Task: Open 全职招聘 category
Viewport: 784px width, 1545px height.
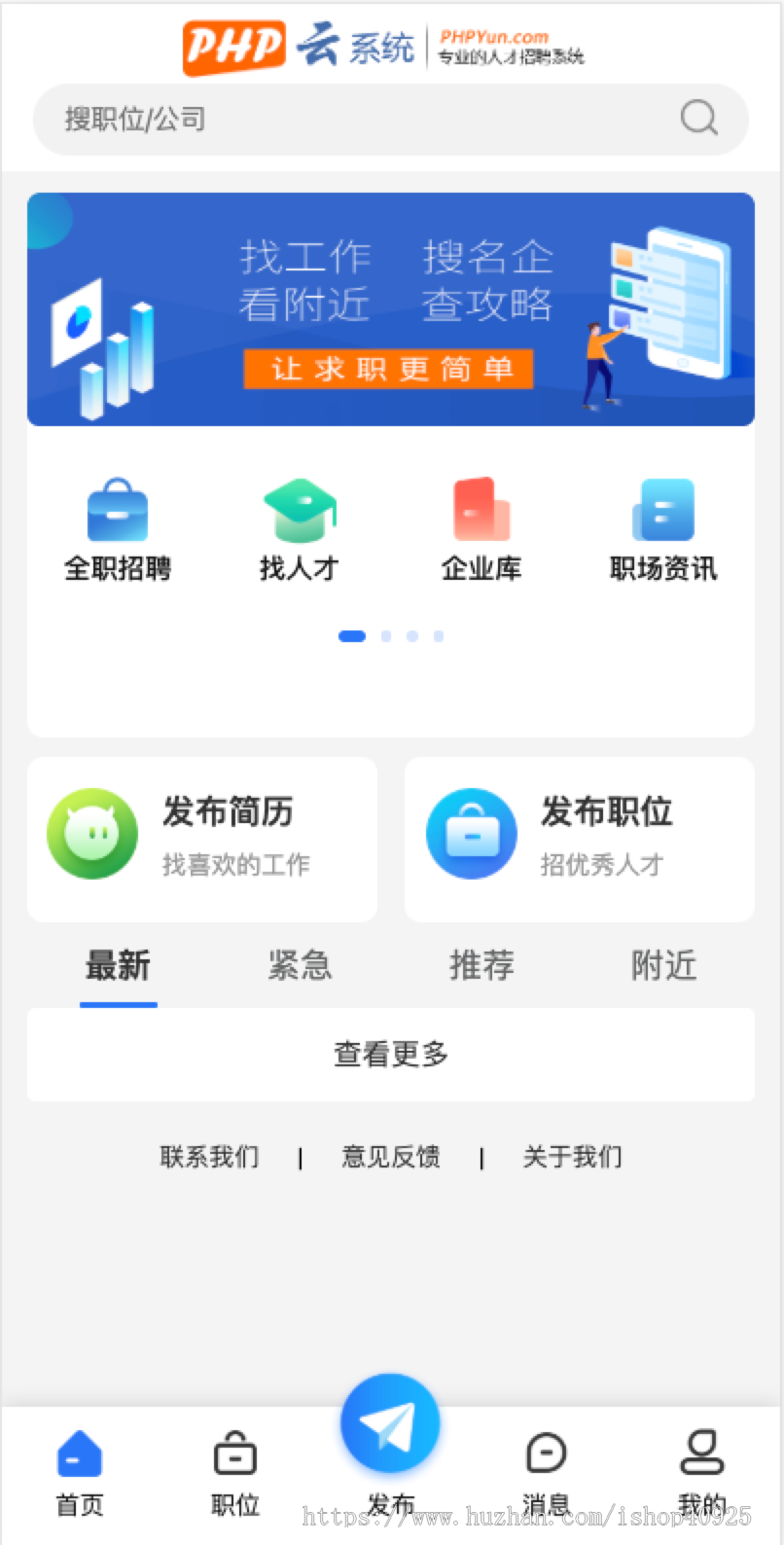Action: (118, 529)
